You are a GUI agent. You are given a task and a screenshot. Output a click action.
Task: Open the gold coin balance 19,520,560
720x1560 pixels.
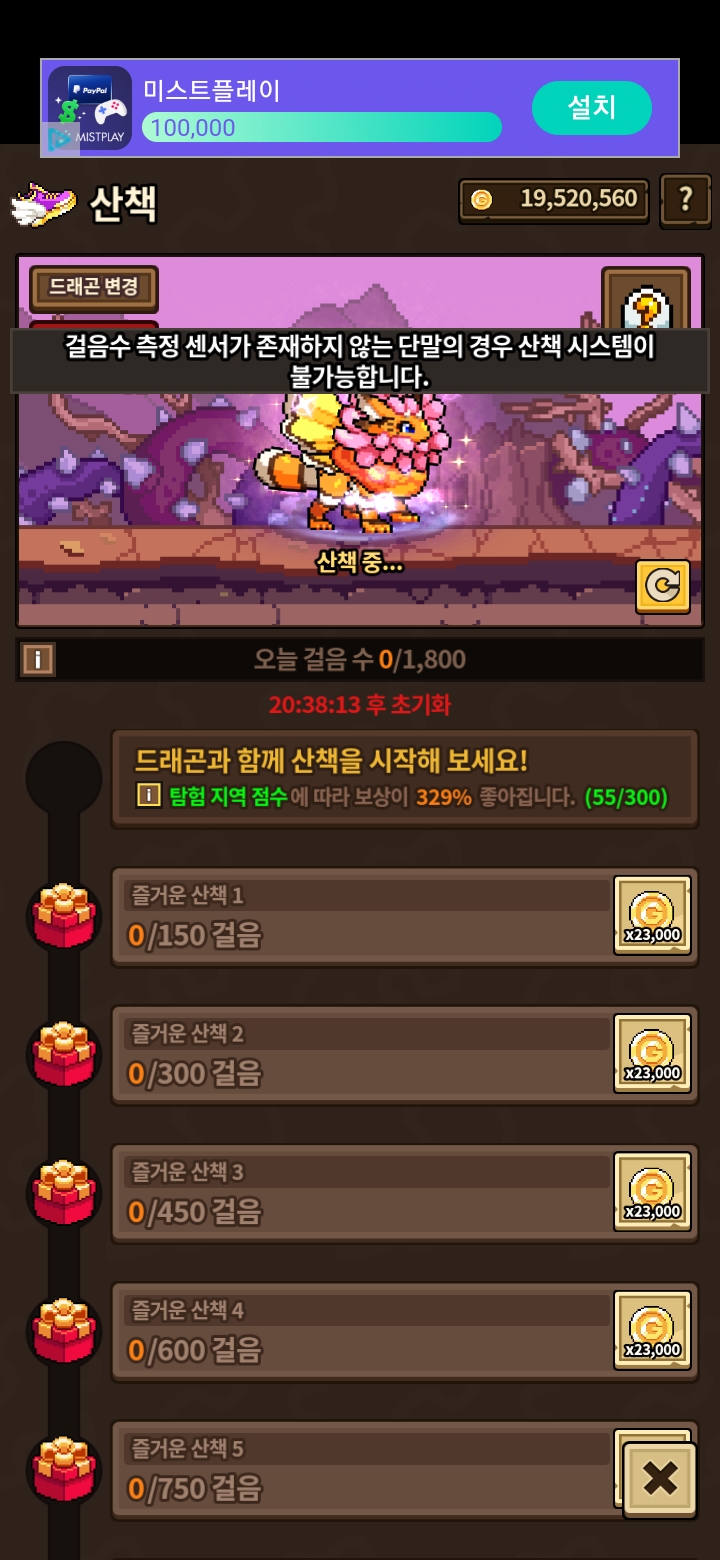(554, 199)
